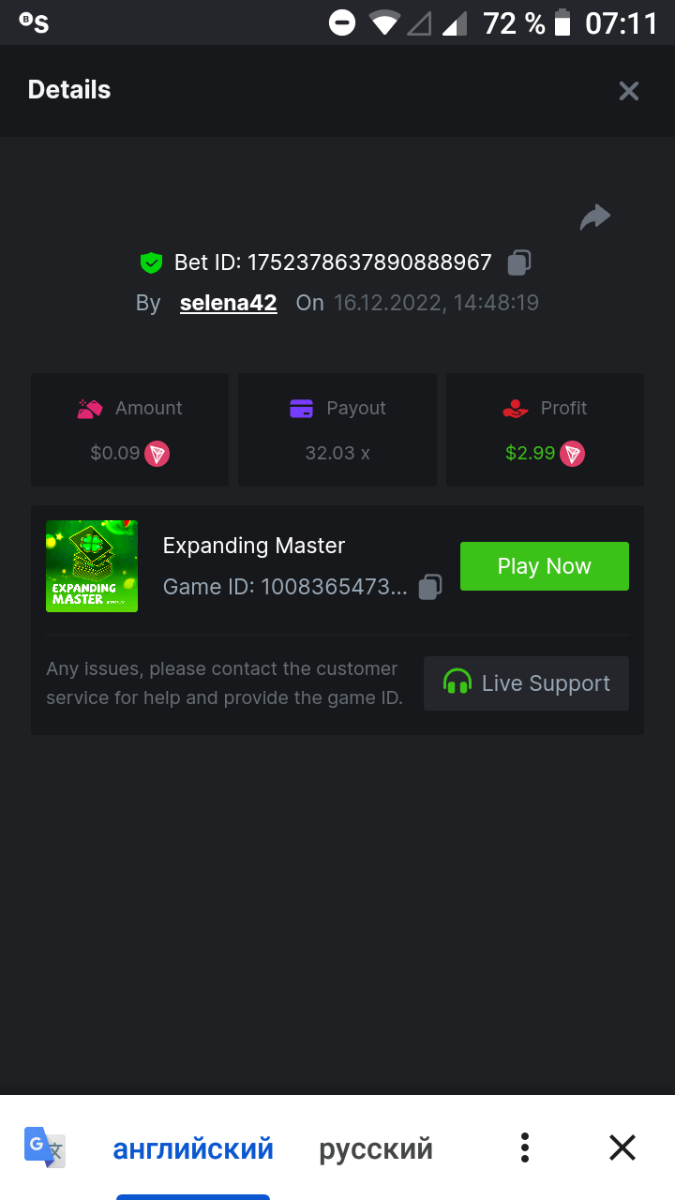This screenshot has height=1200, width=675.
Task: Close the Details panel
Action: coord(628,91)
